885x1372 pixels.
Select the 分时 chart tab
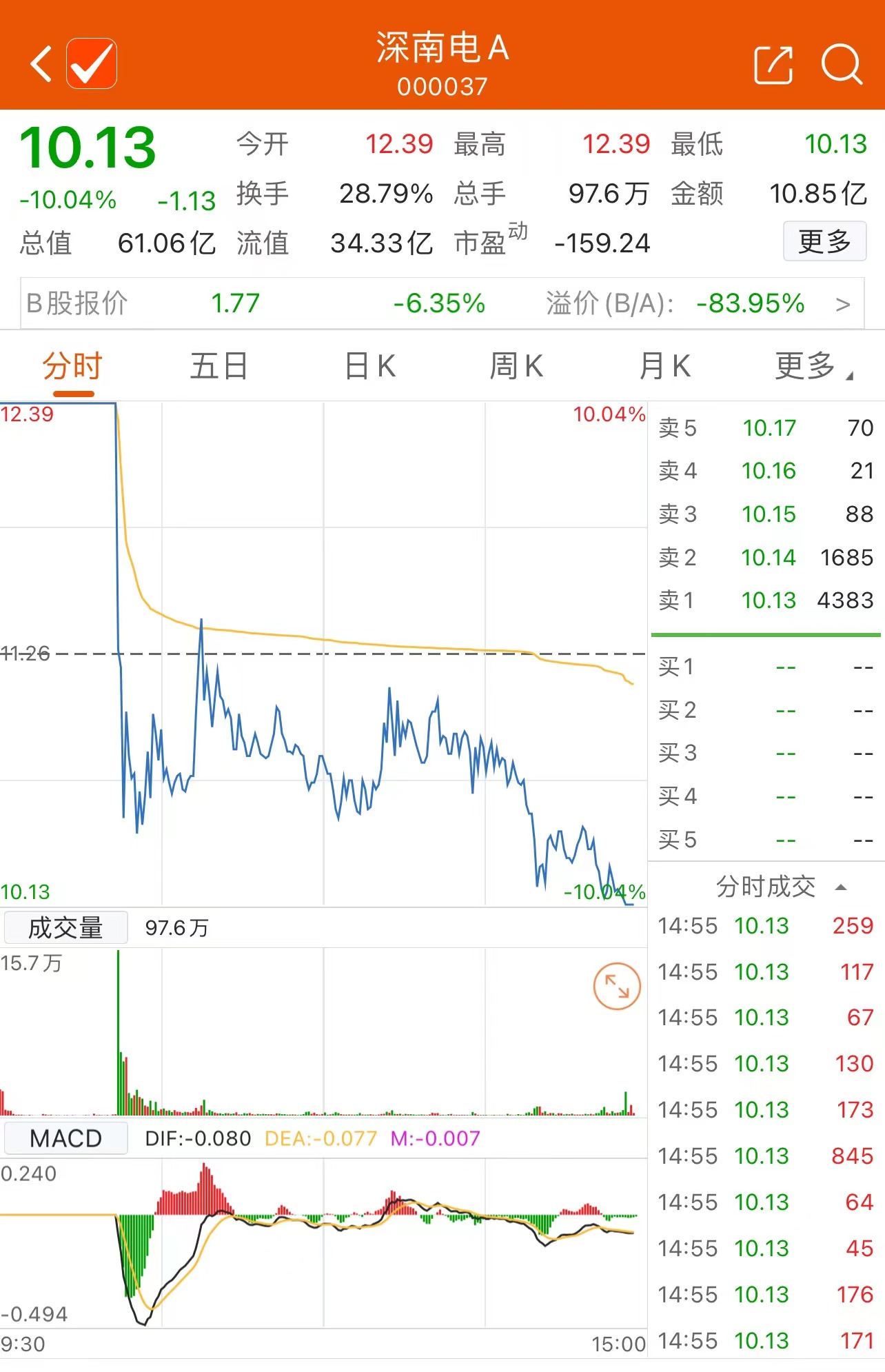[73, 366]
